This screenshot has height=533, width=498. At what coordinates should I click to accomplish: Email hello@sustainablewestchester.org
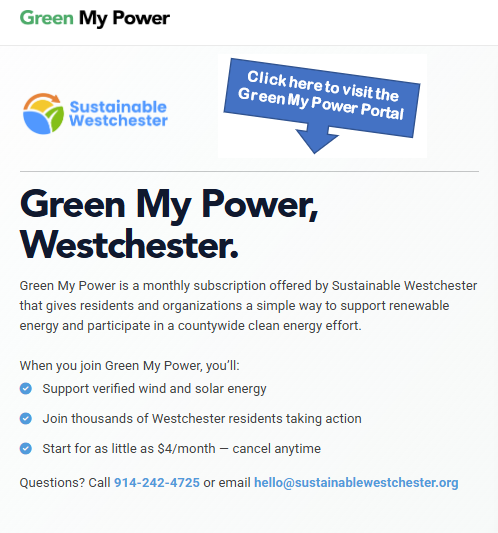click(356, 483)
